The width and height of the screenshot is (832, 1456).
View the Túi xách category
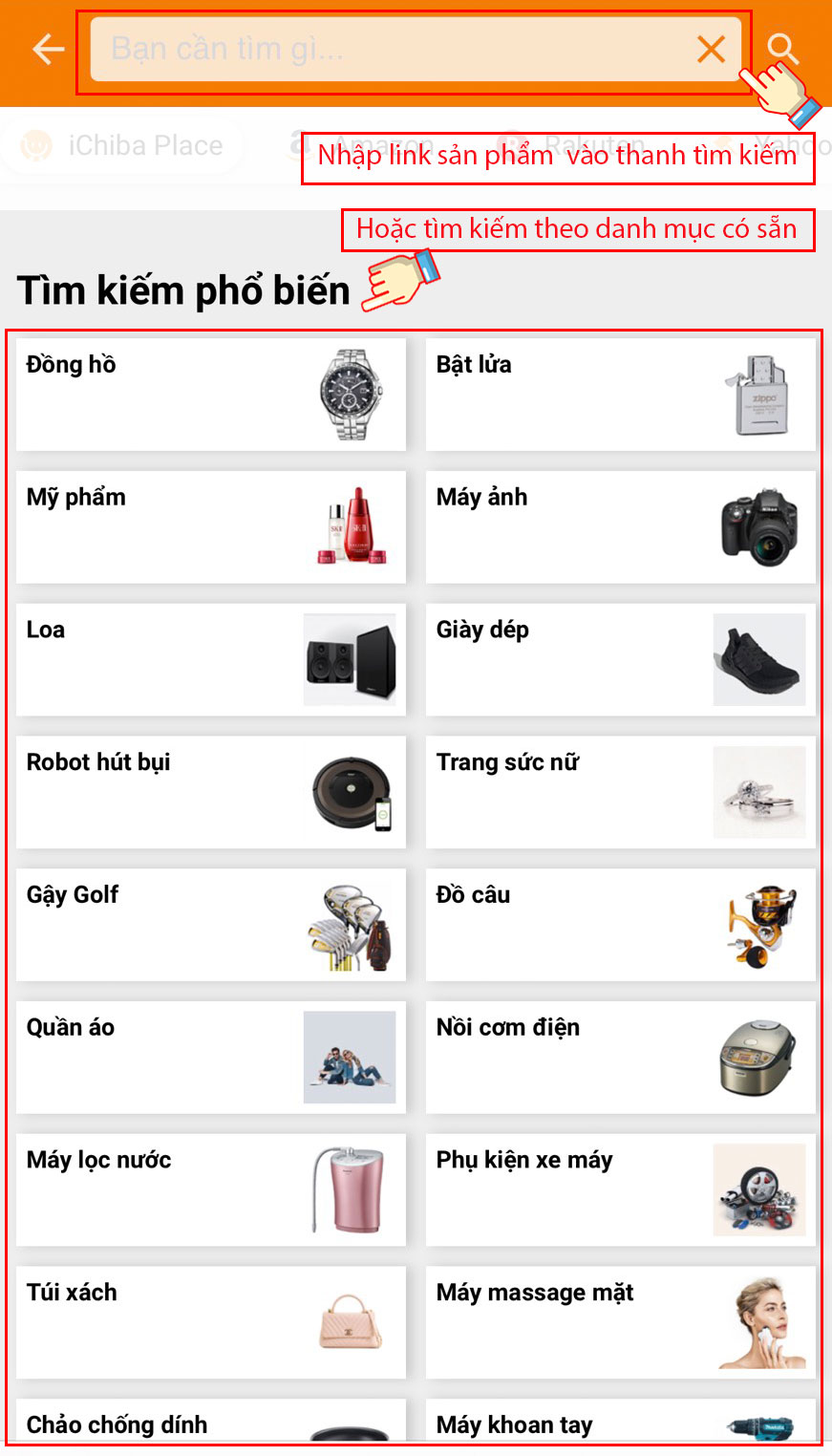tap(210, 1323)
